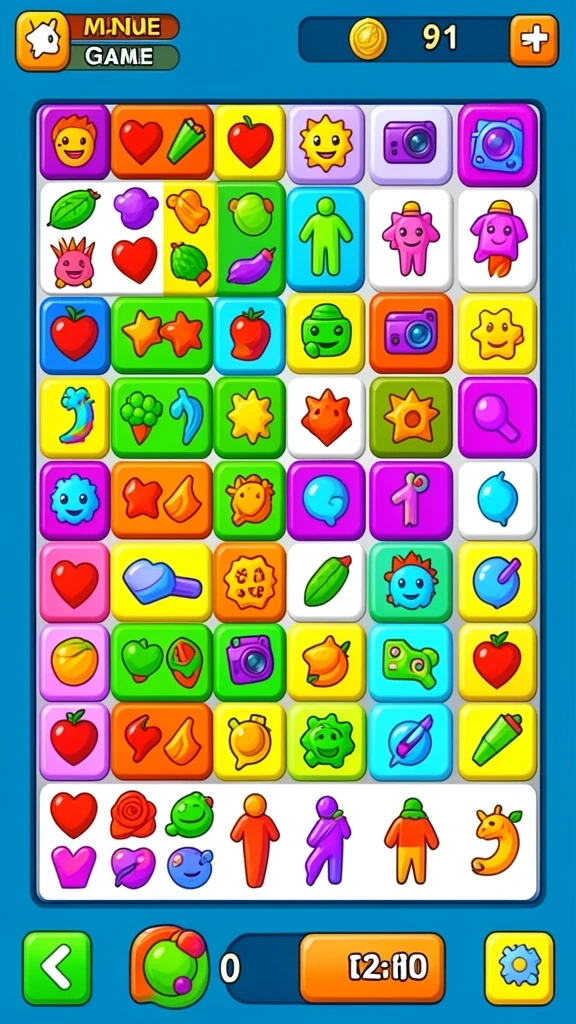Go back with the green arrow button
Viewport: 576px width, 1024px height.
click(x=57, y=968)
